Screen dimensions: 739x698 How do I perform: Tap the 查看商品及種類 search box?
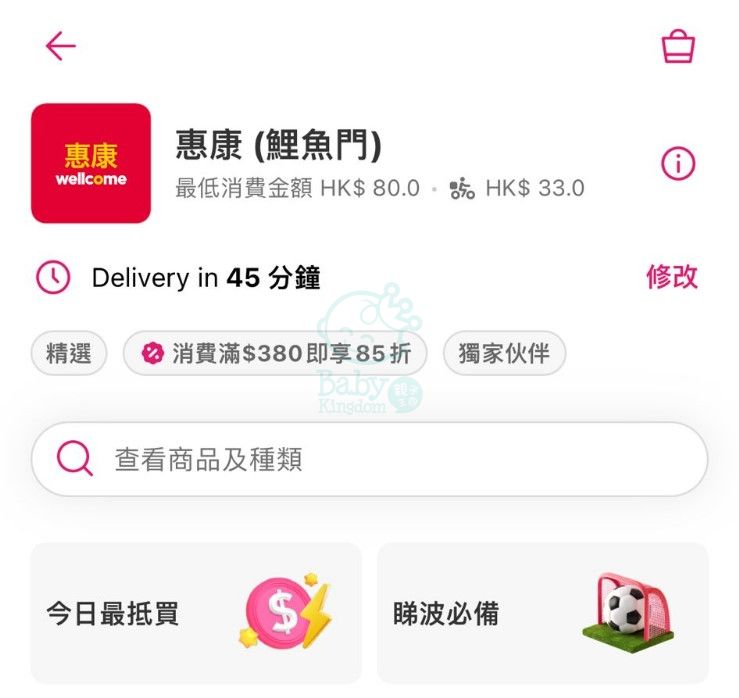tap(369, 459)
